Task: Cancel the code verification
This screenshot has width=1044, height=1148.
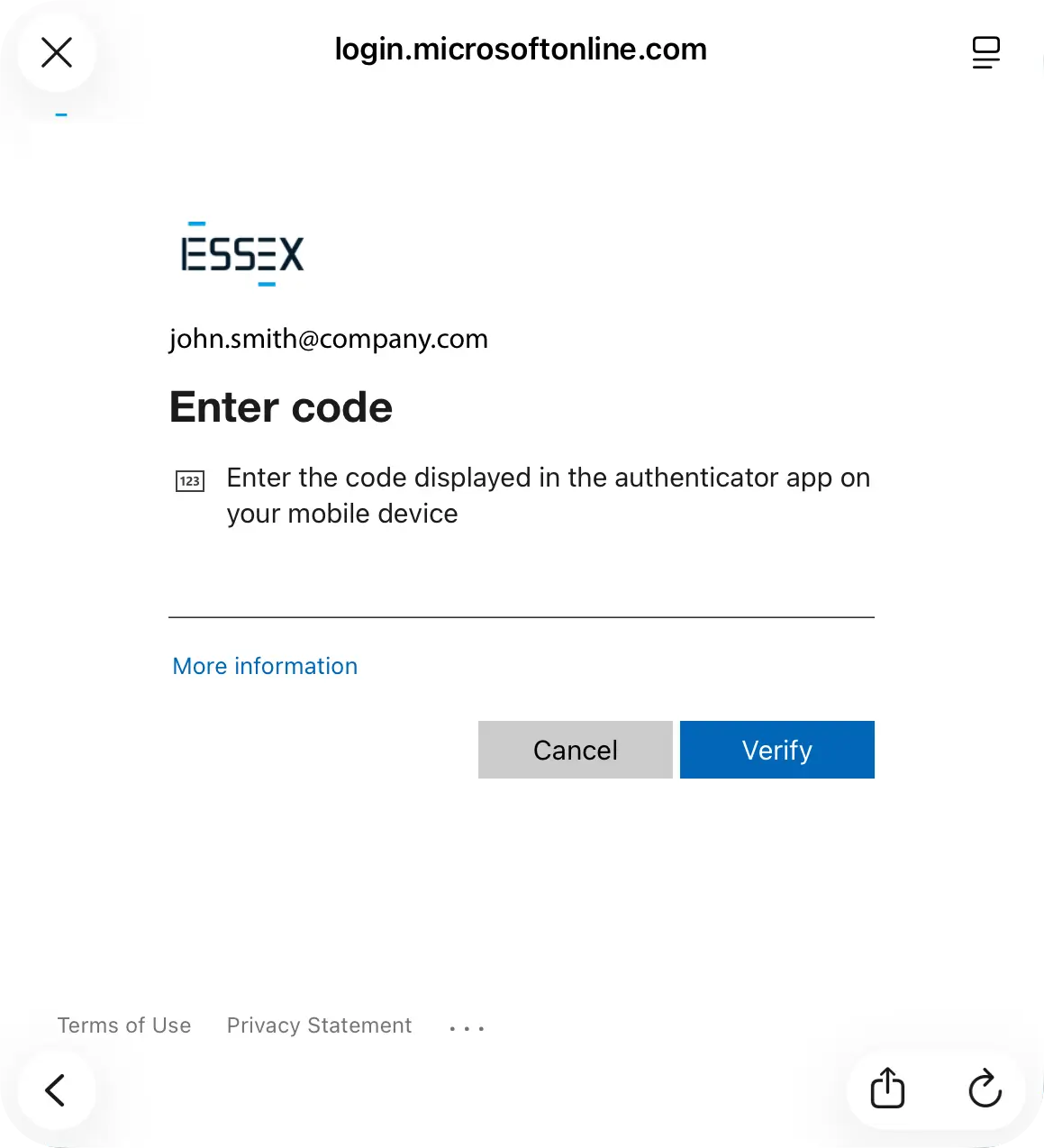Action: (x=575, y=750)
